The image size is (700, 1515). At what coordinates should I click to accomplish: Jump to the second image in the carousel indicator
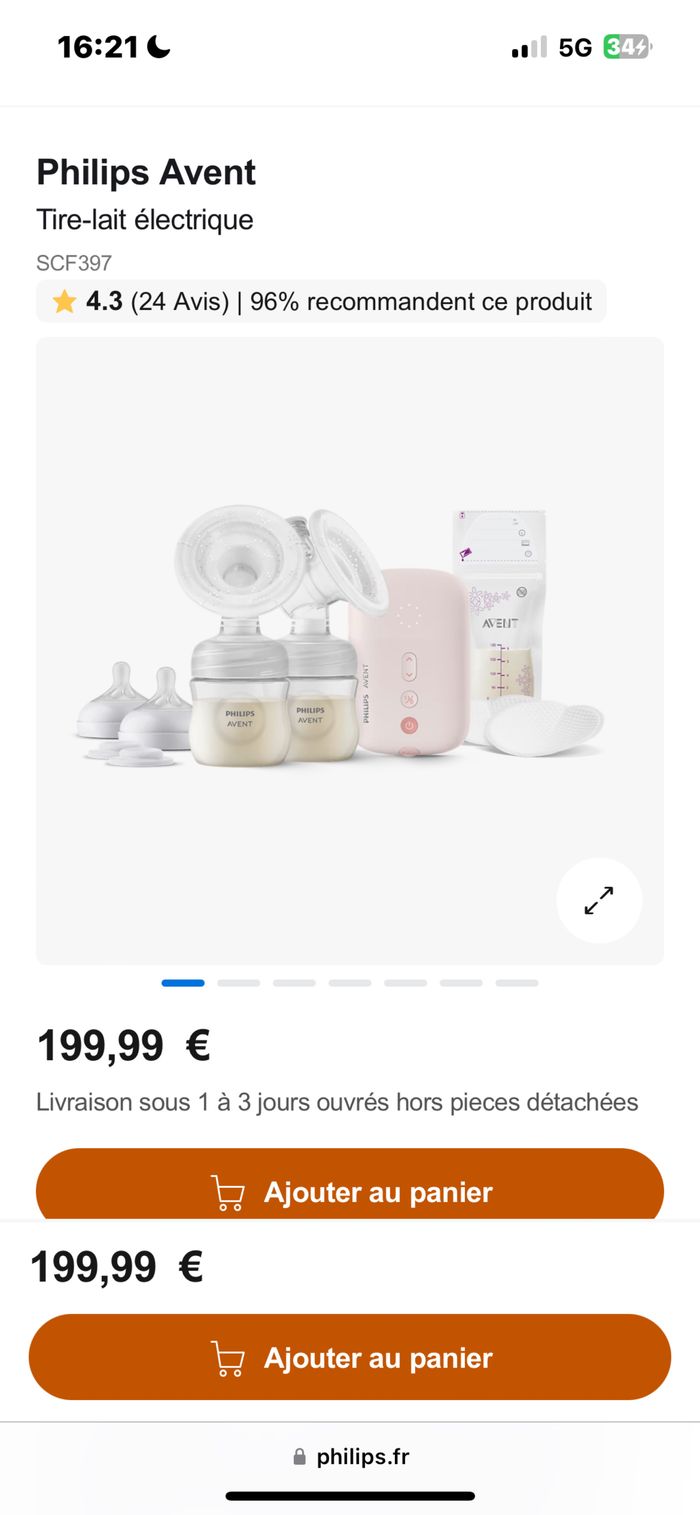[238, 983]
